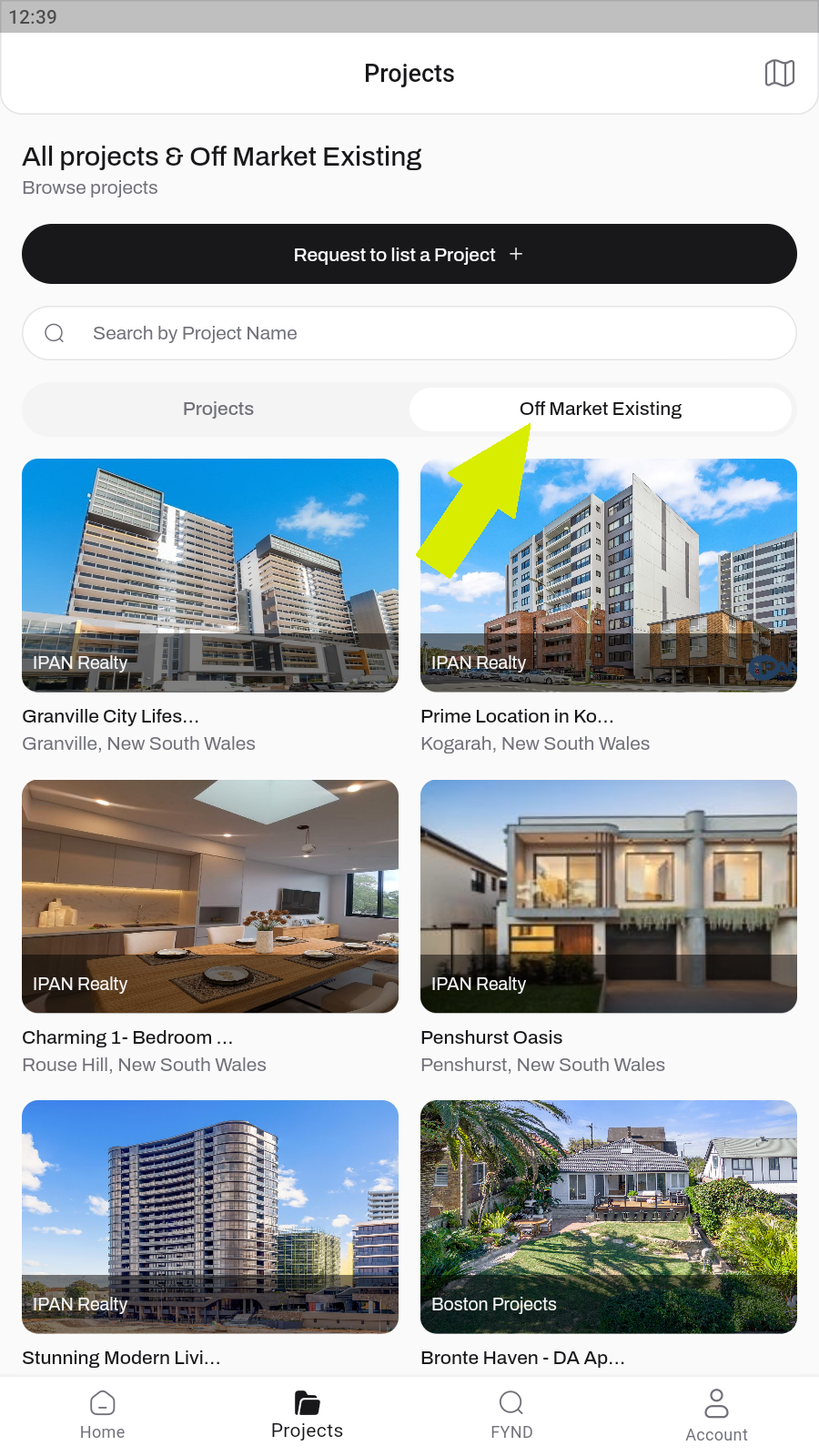Open Granville City Lifes... project card
The image size is (819, 1456).
[x=210, y=575]
